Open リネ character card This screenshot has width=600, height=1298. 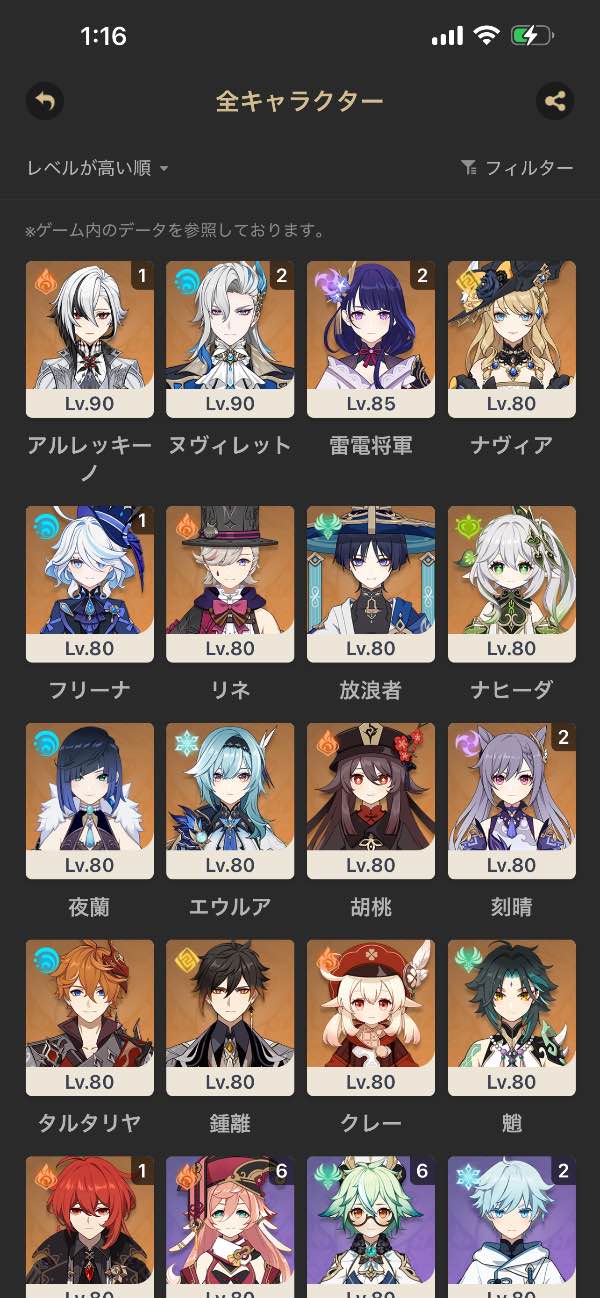click(x=230, y=583)
